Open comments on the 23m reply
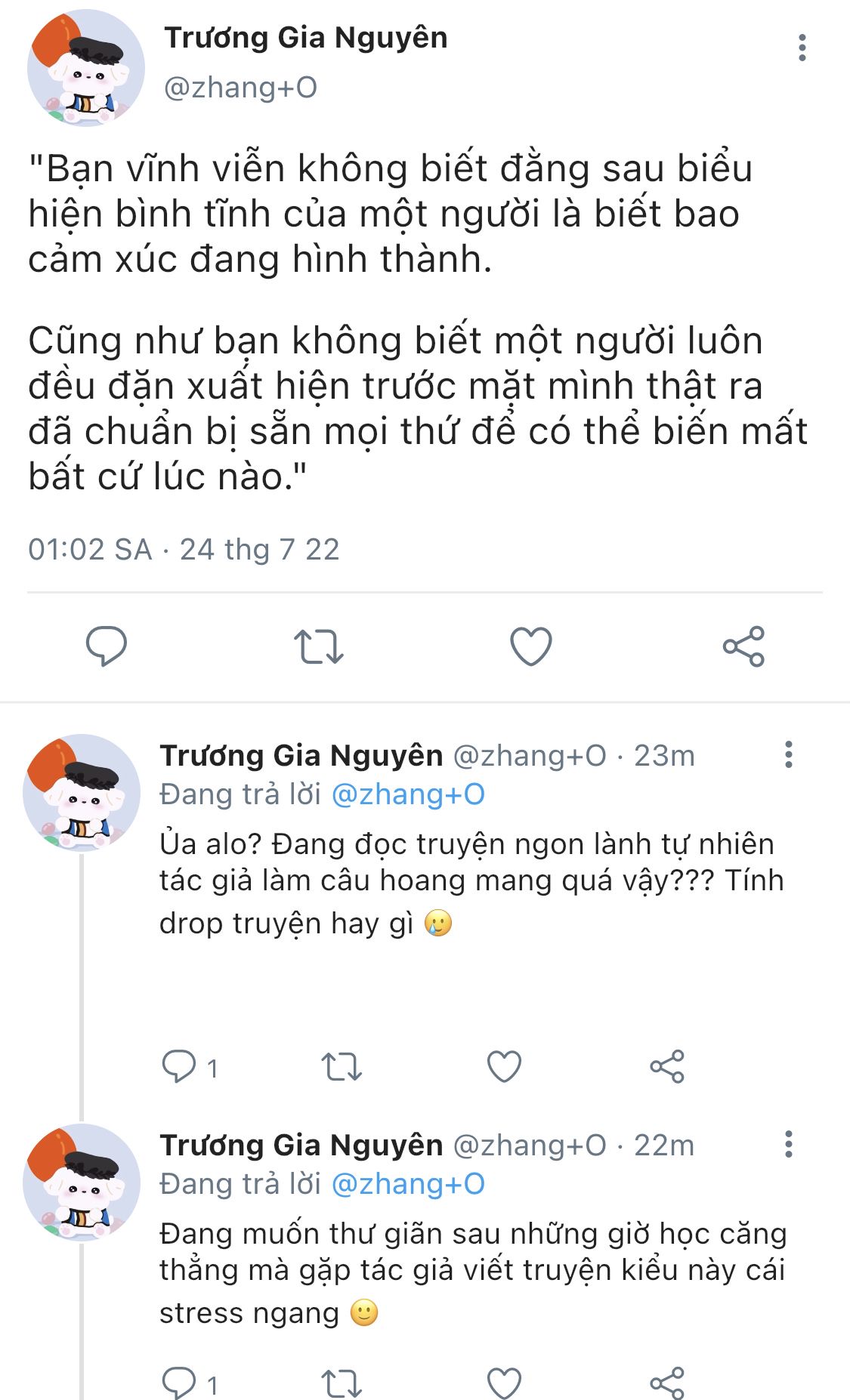 tap(180, 1067)
